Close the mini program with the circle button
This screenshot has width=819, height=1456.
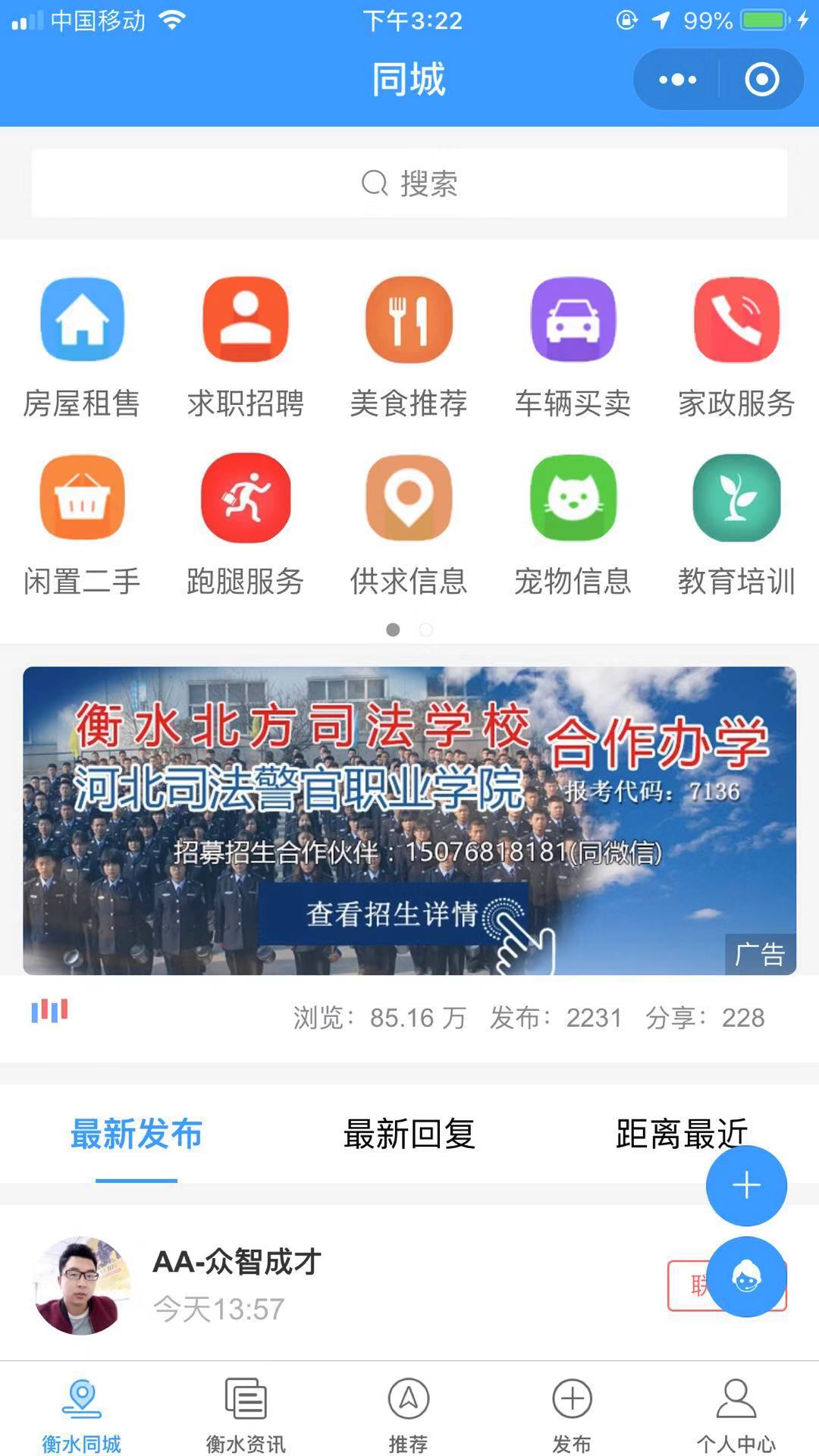(x=761, y=80)
